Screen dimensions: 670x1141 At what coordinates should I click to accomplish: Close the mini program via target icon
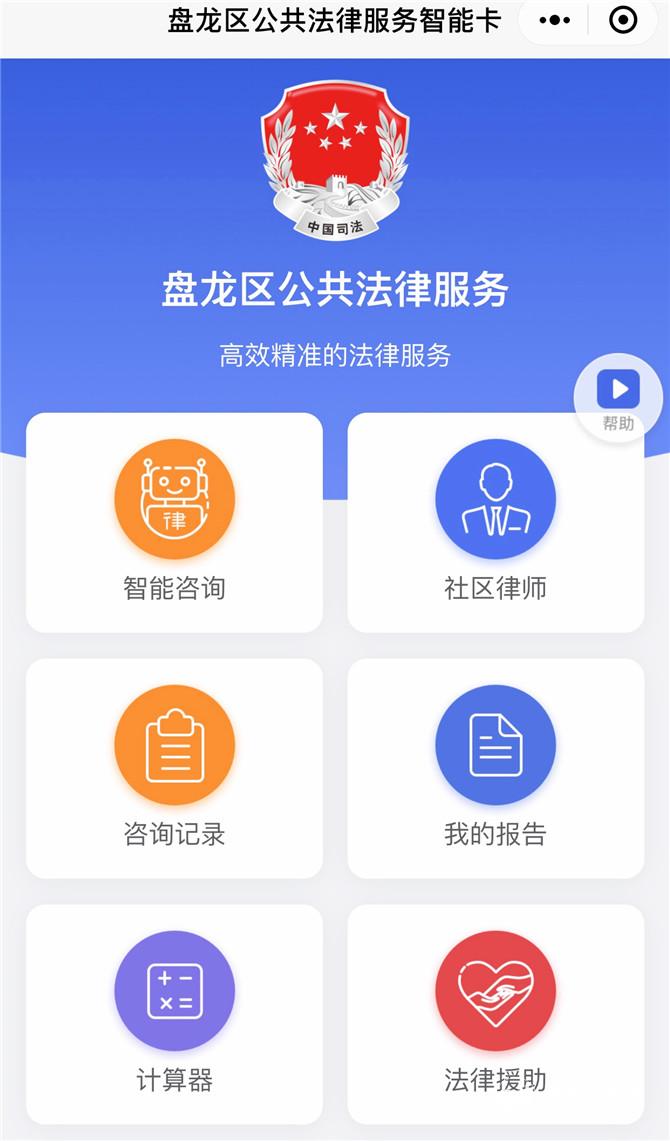[x=623, y=20]
